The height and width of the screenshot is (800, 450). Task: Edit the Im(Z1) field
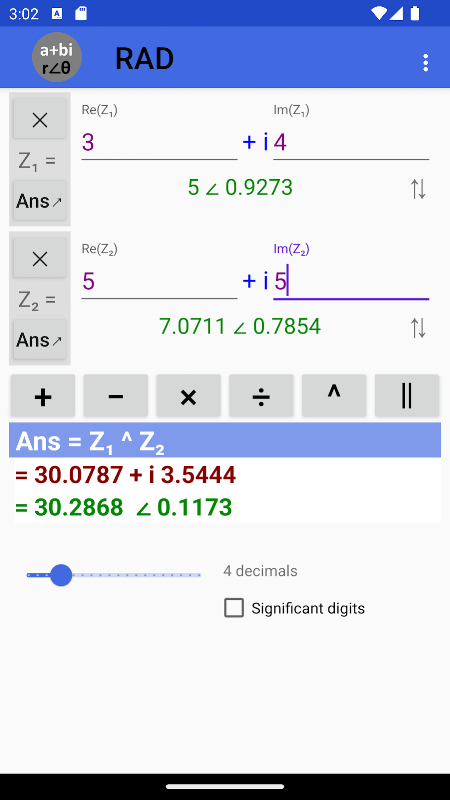coord(351,143)
